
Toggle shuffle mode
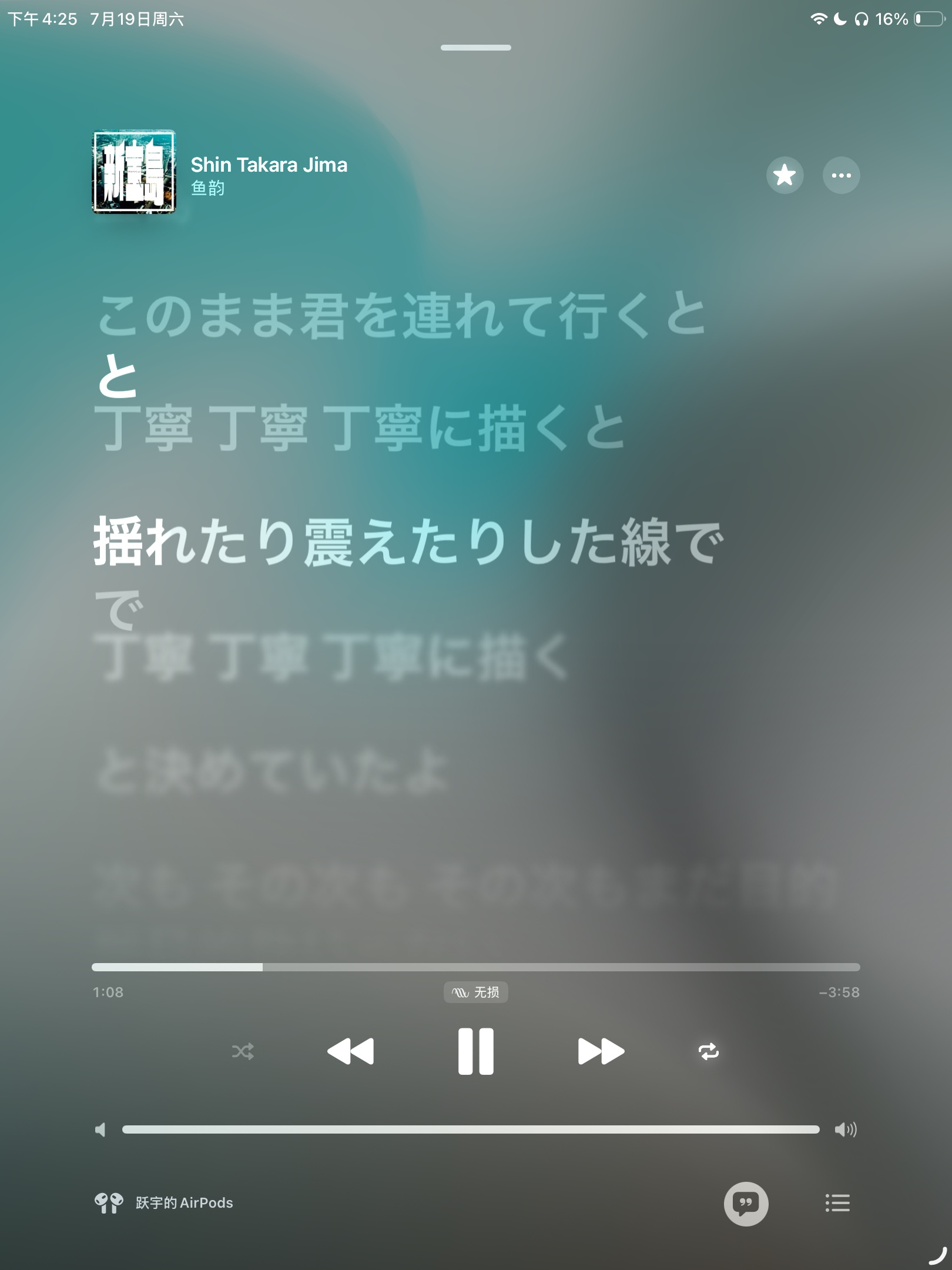tap(243, 1051)
